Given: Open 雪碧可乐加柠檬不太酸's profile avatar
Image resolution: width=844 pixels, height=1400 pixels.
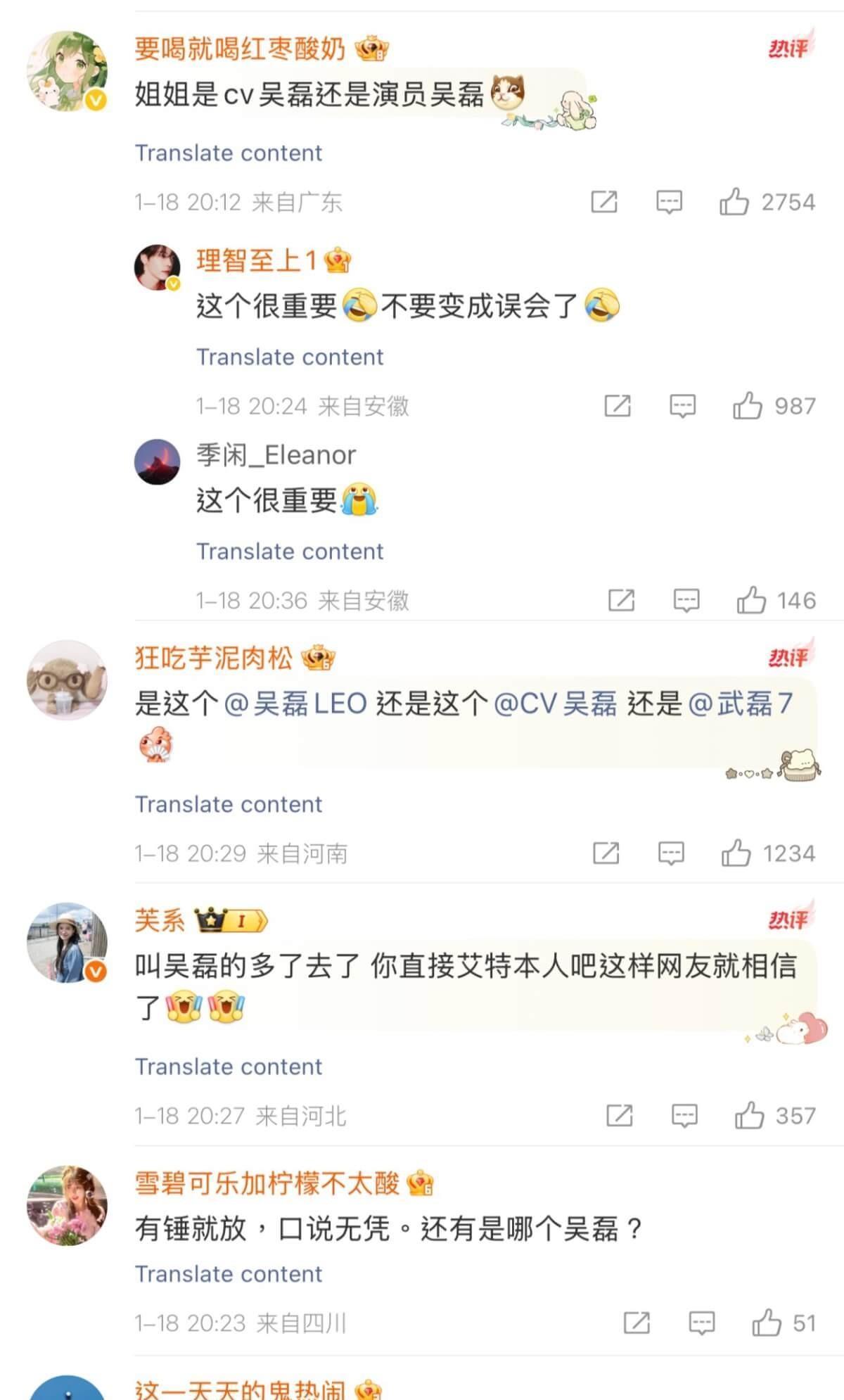Looking at the screenshot, I should tap(68, 1204).
